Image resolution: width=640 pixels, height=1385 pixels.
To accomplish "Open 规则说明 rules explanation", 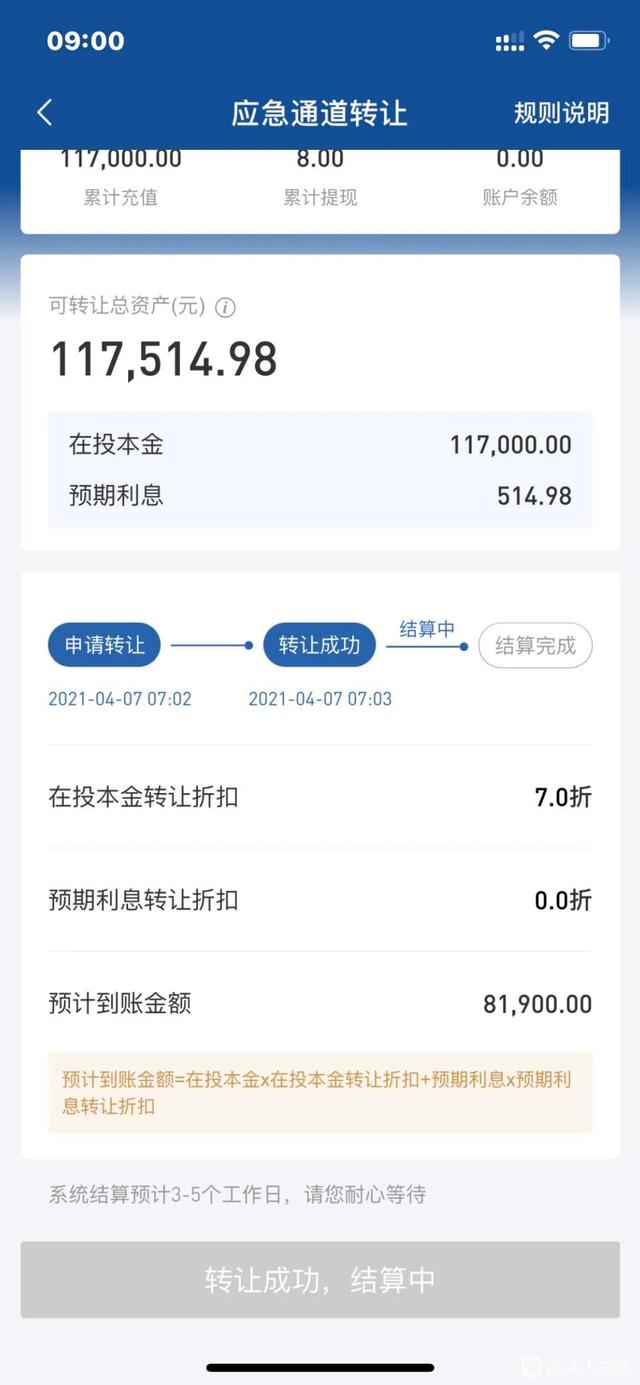I will click(561, 112).
